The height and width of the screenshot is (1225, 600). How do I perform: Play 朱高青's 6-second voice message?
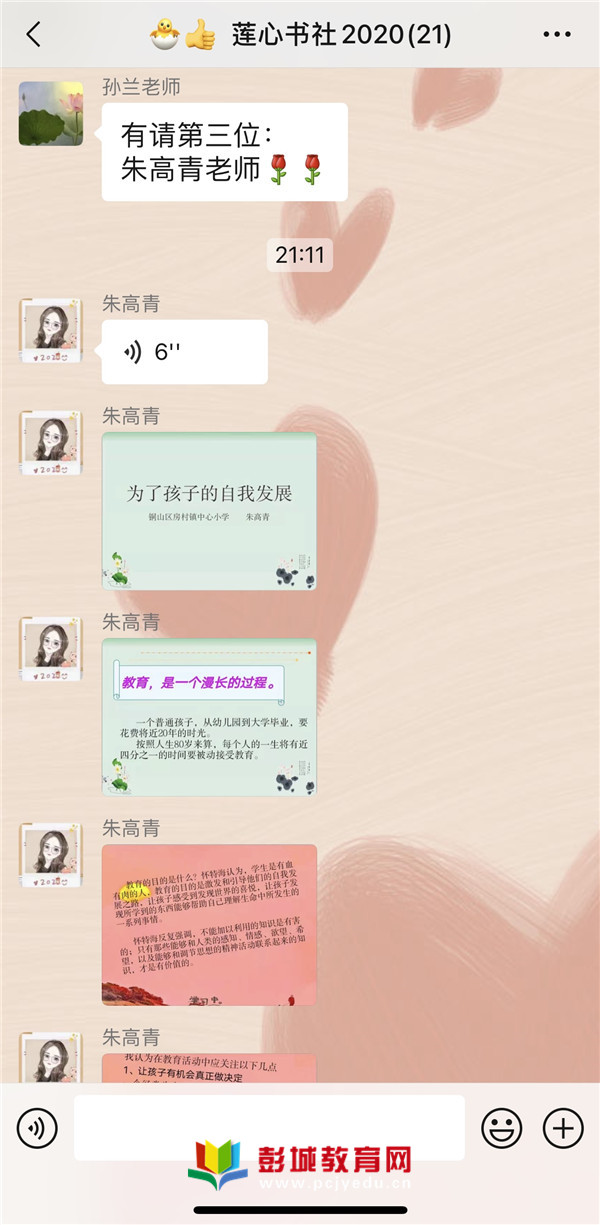coord(184,352)
